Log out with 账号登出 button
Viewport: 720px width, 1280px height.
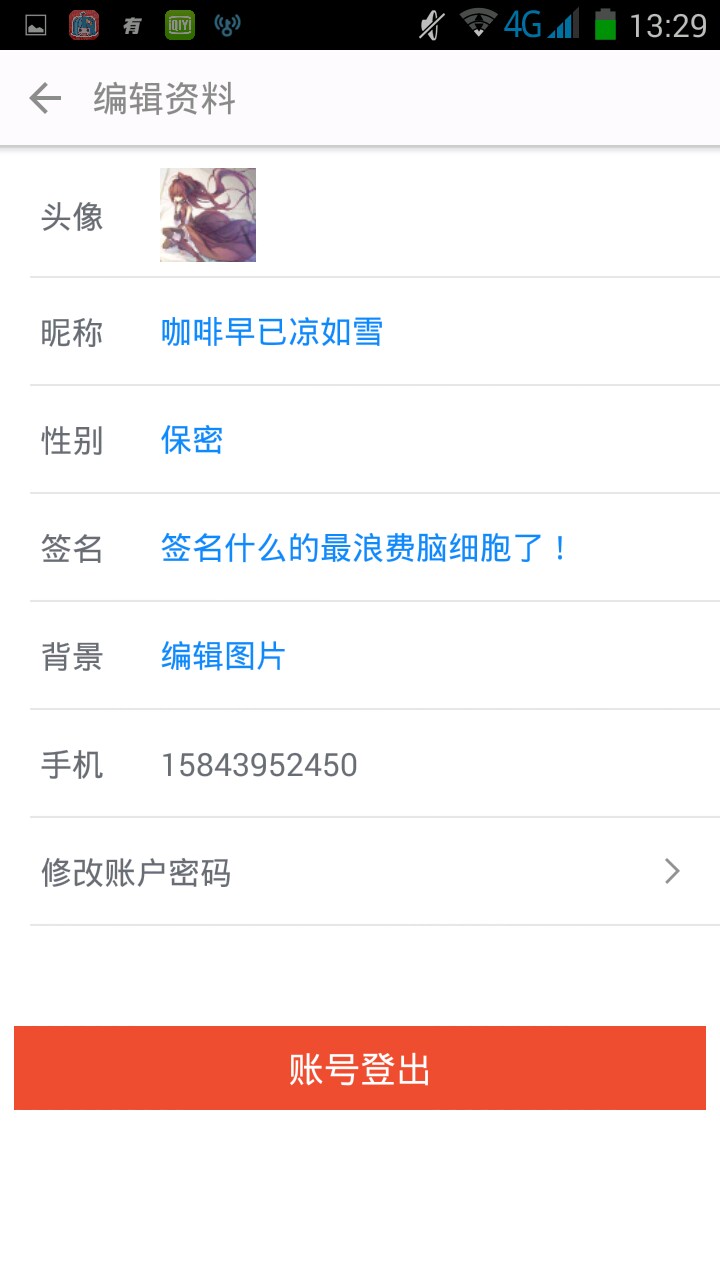360,1068
